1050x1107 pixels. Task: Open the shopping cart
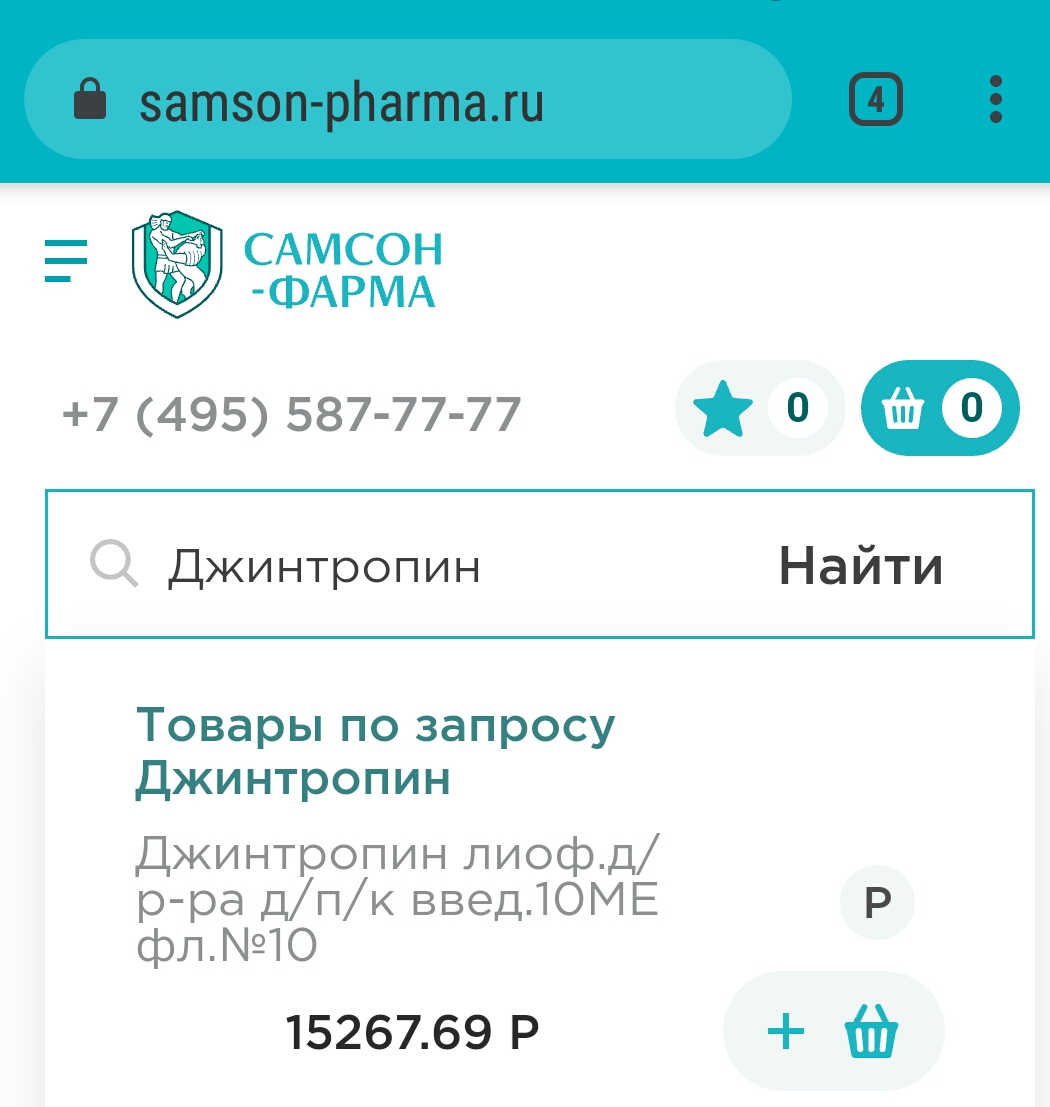pos(940,408)
